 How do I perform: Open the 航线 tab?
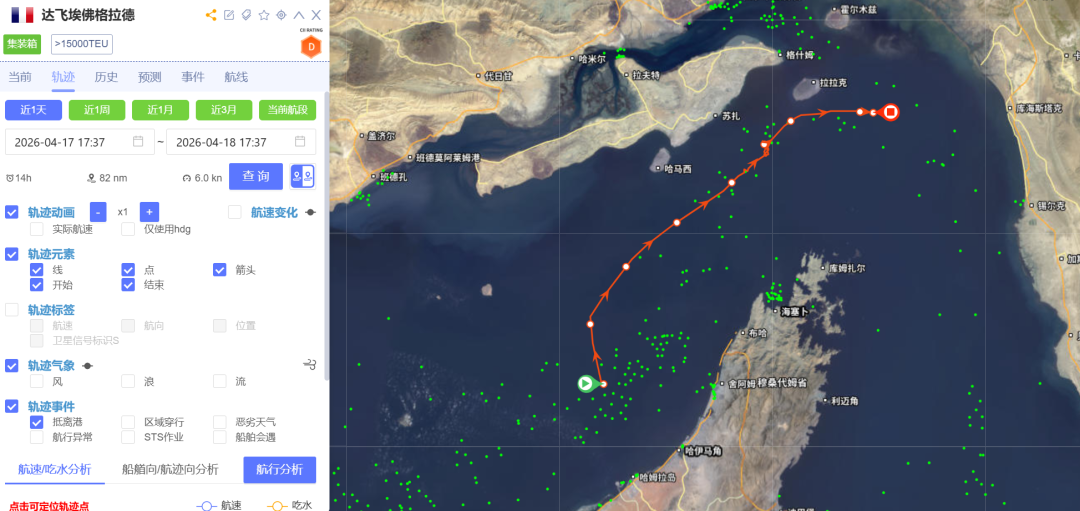(x=236, y=77)
